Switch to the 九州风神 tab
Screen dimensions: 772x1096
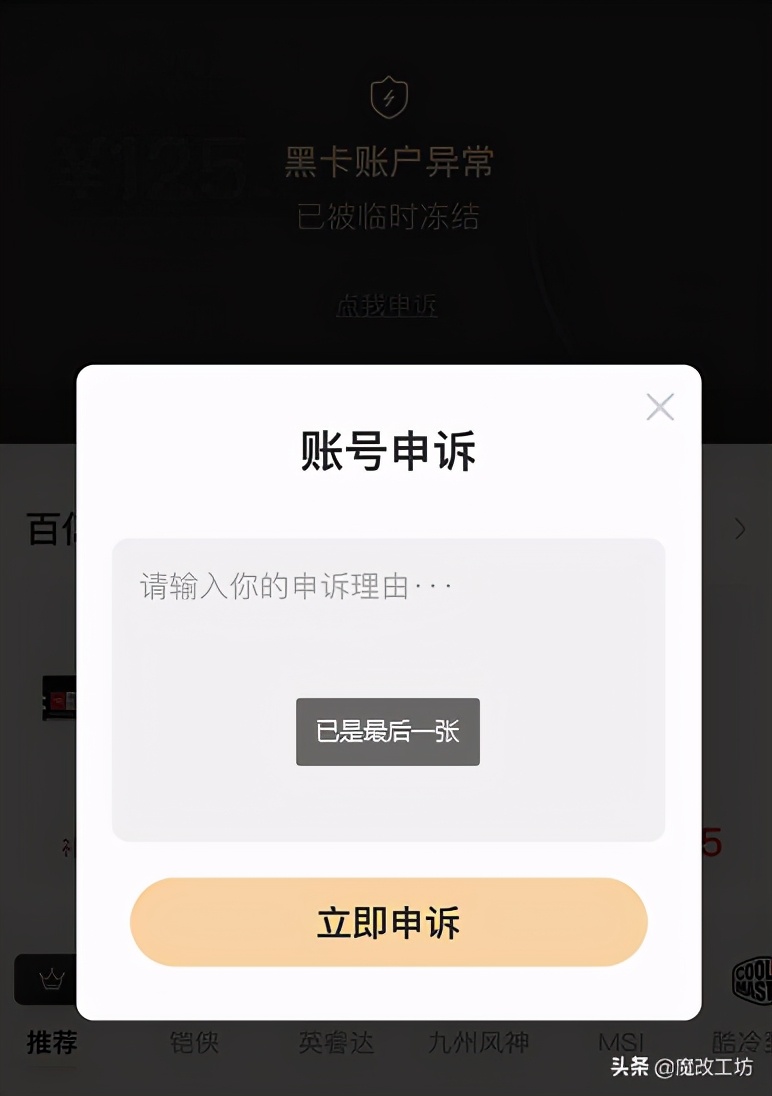point(479,1043)
